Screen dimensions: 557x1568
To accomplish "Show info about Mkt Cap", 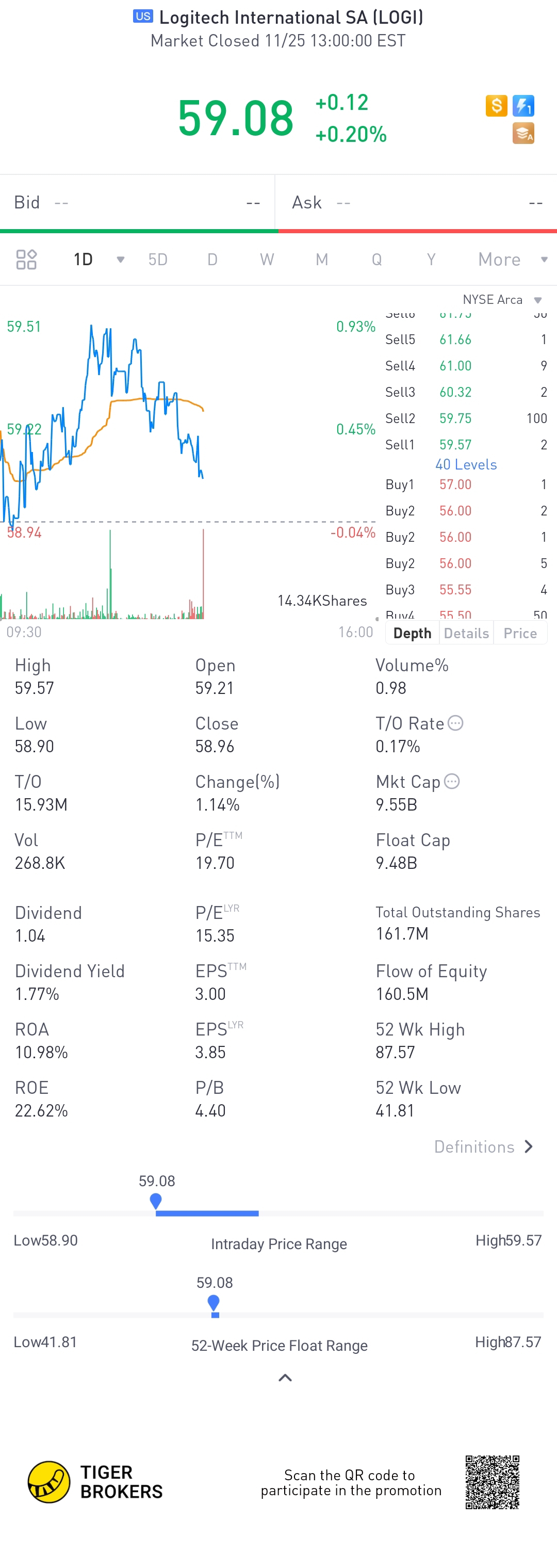I will click(x=452, y=781).
